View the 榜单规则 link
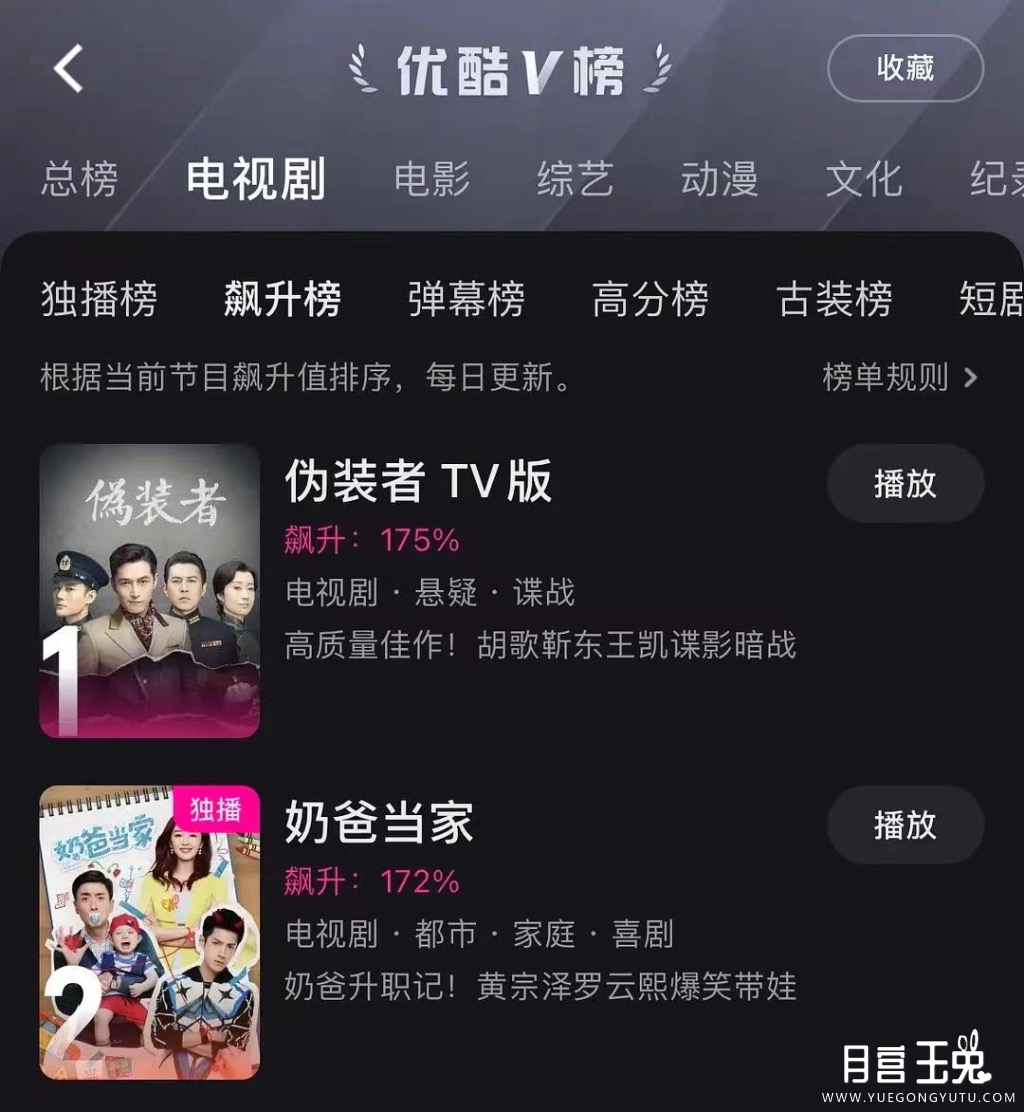Screen dimensions: 1024x1112 (899, 377)
